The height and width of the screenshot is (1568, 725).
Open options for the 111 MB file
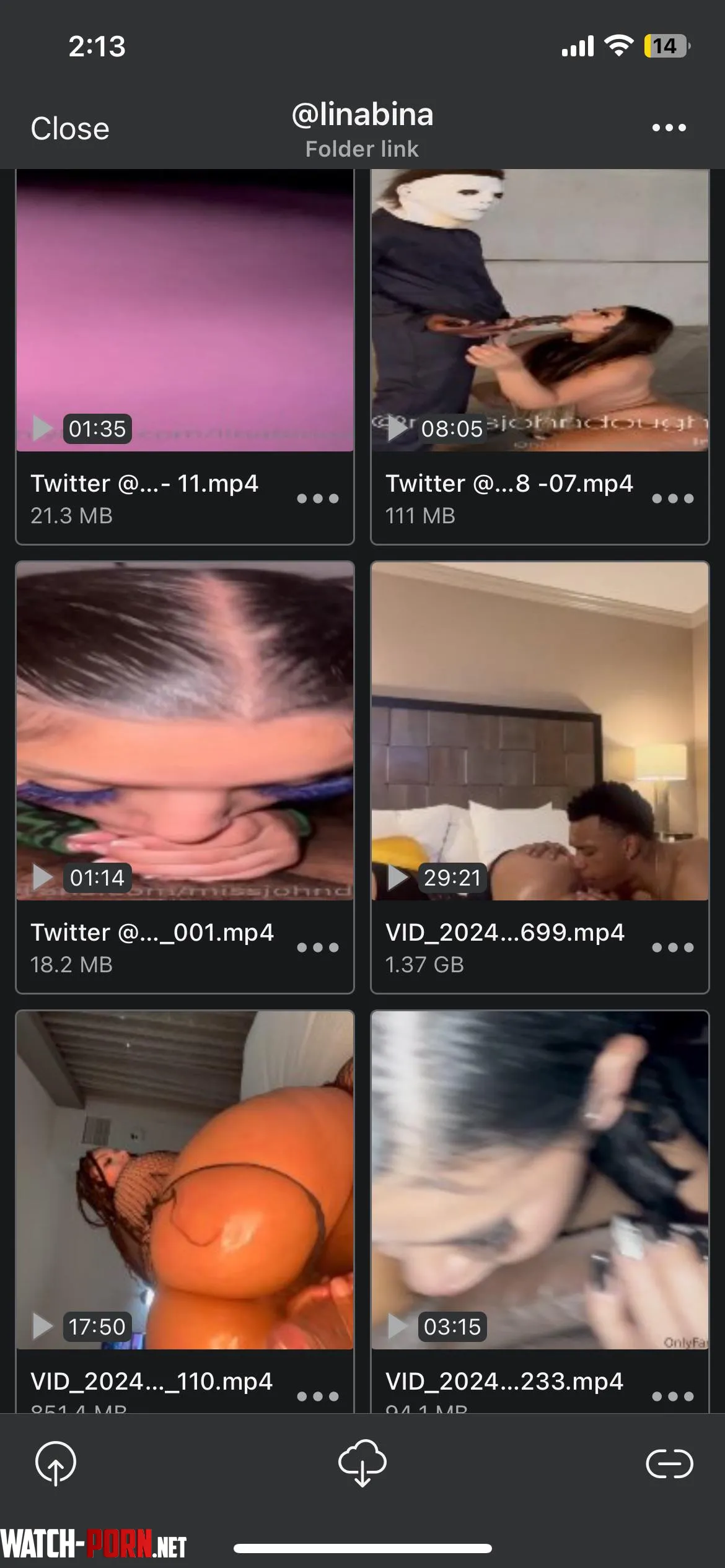tap(672, 499)
